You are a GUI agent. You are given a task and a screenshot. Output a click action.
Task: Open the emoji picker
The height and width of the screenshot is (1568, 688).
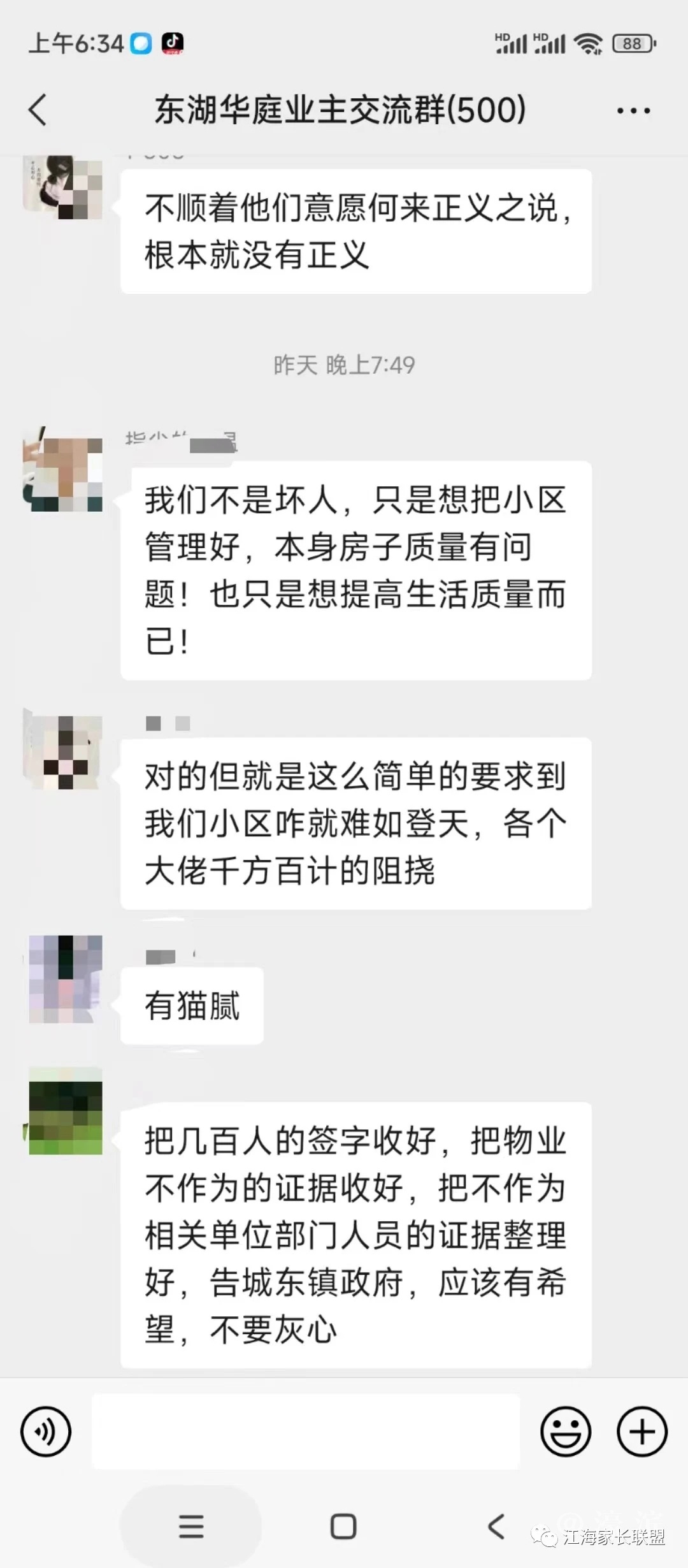coord(566,1431)
